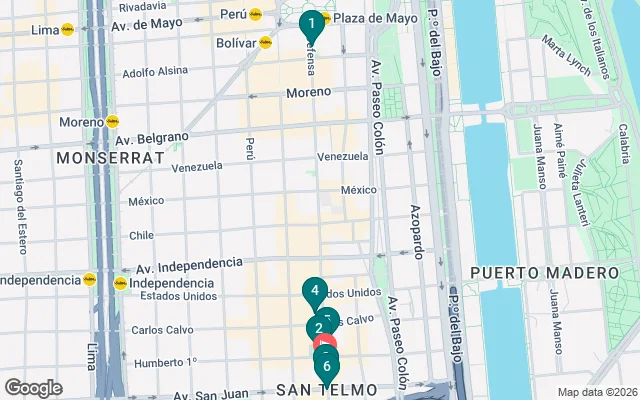Select map marker number 4

(314, 292)
